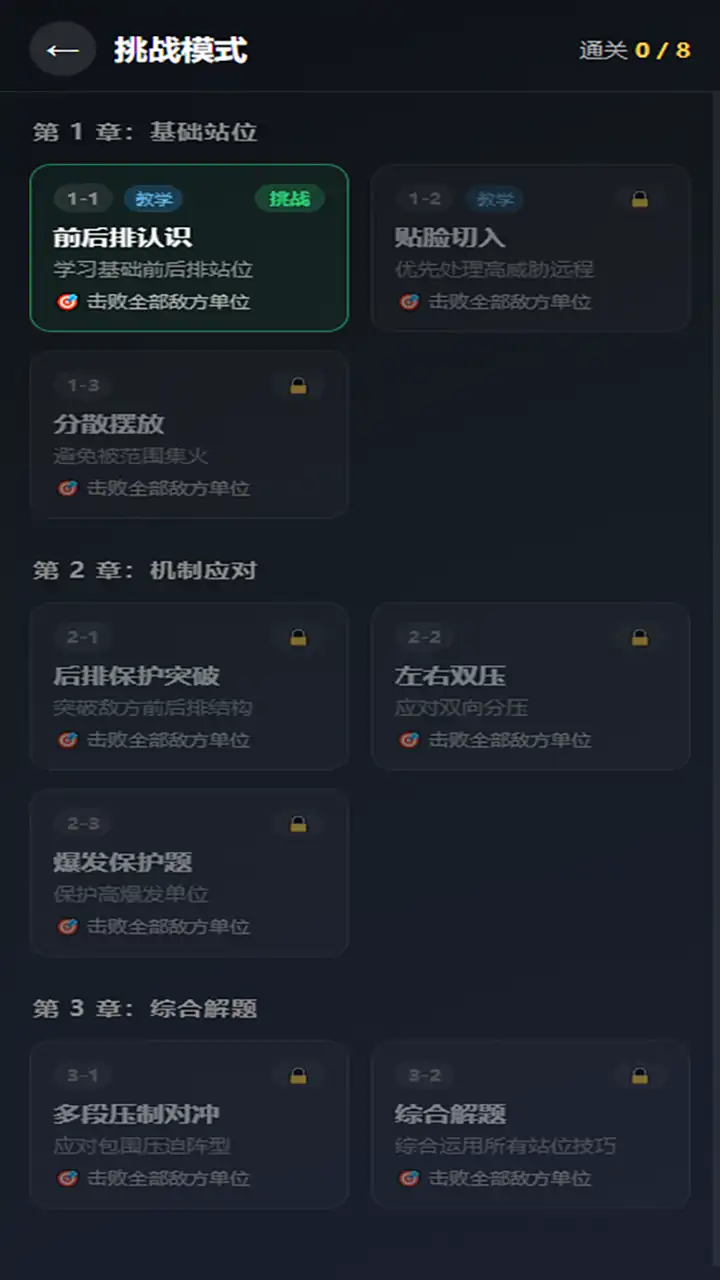
Task: Go back using the arrow button
Action: [62, 50]
